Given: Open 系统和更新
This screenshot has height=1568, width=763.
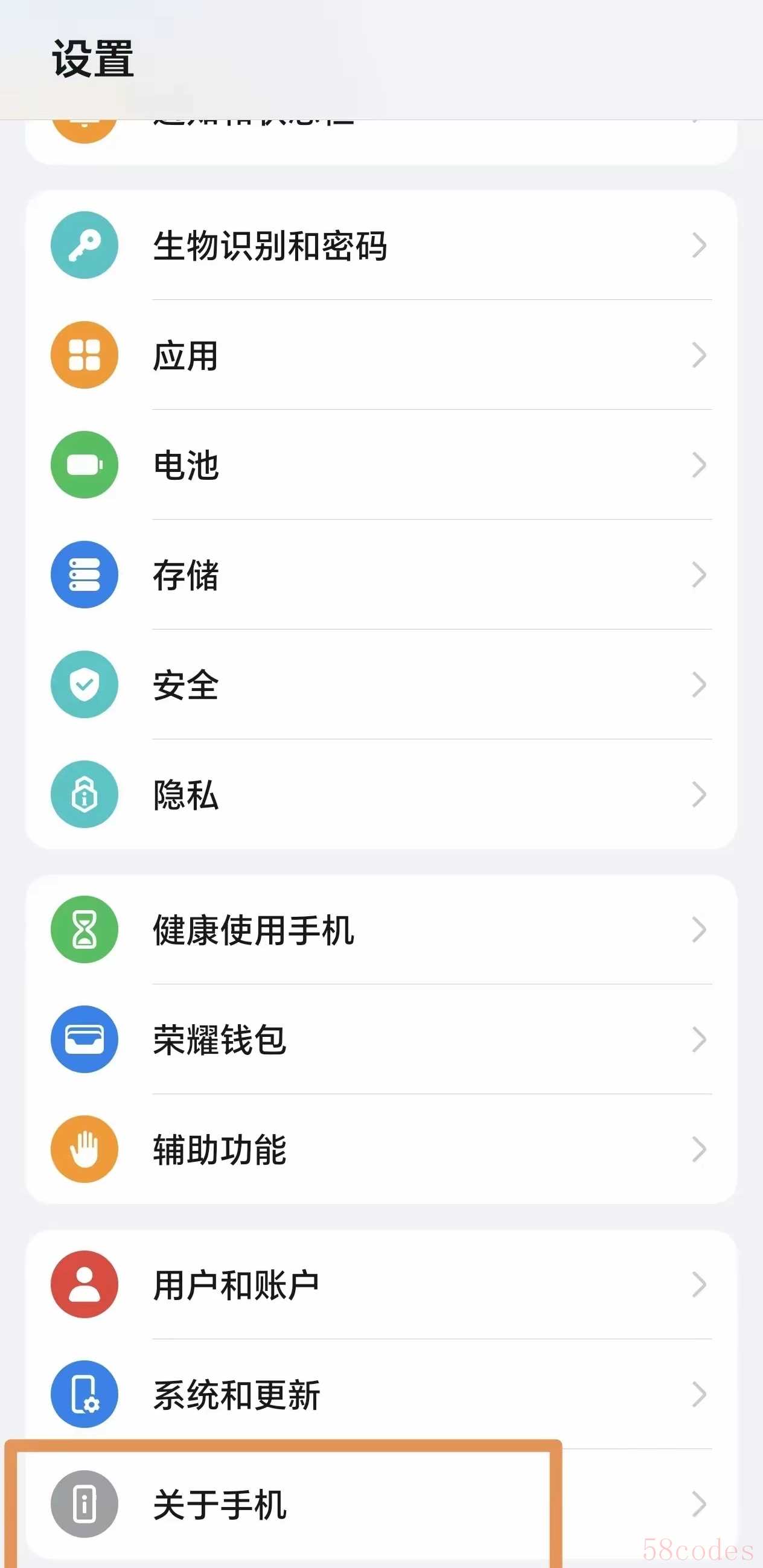Looking at the screenshot, I should [x=381, y=1395].
